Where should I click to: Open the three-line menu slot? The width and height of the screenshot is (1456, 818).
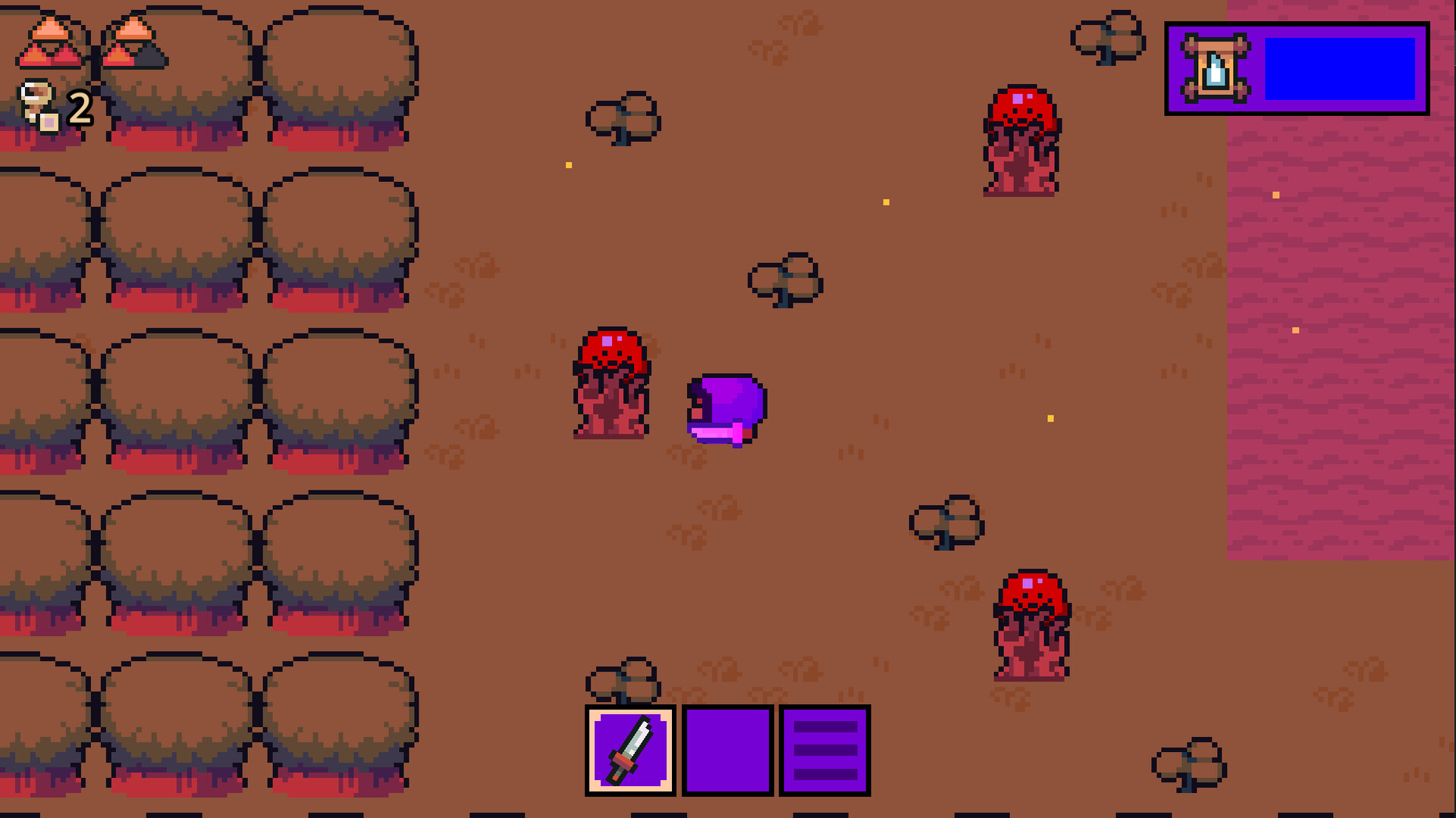824,750
